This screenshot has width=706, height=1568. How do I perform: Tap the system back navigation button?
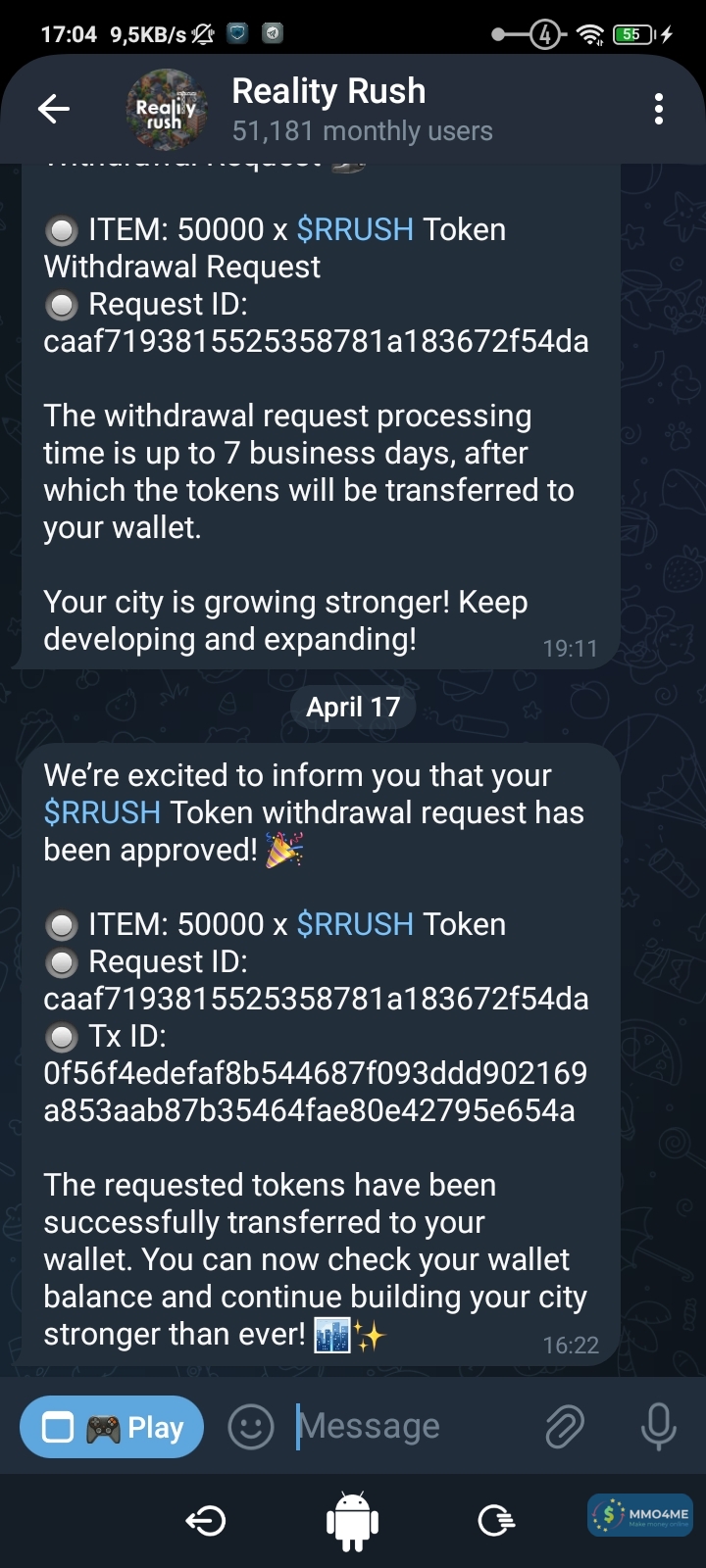[x=206, y=1521]
